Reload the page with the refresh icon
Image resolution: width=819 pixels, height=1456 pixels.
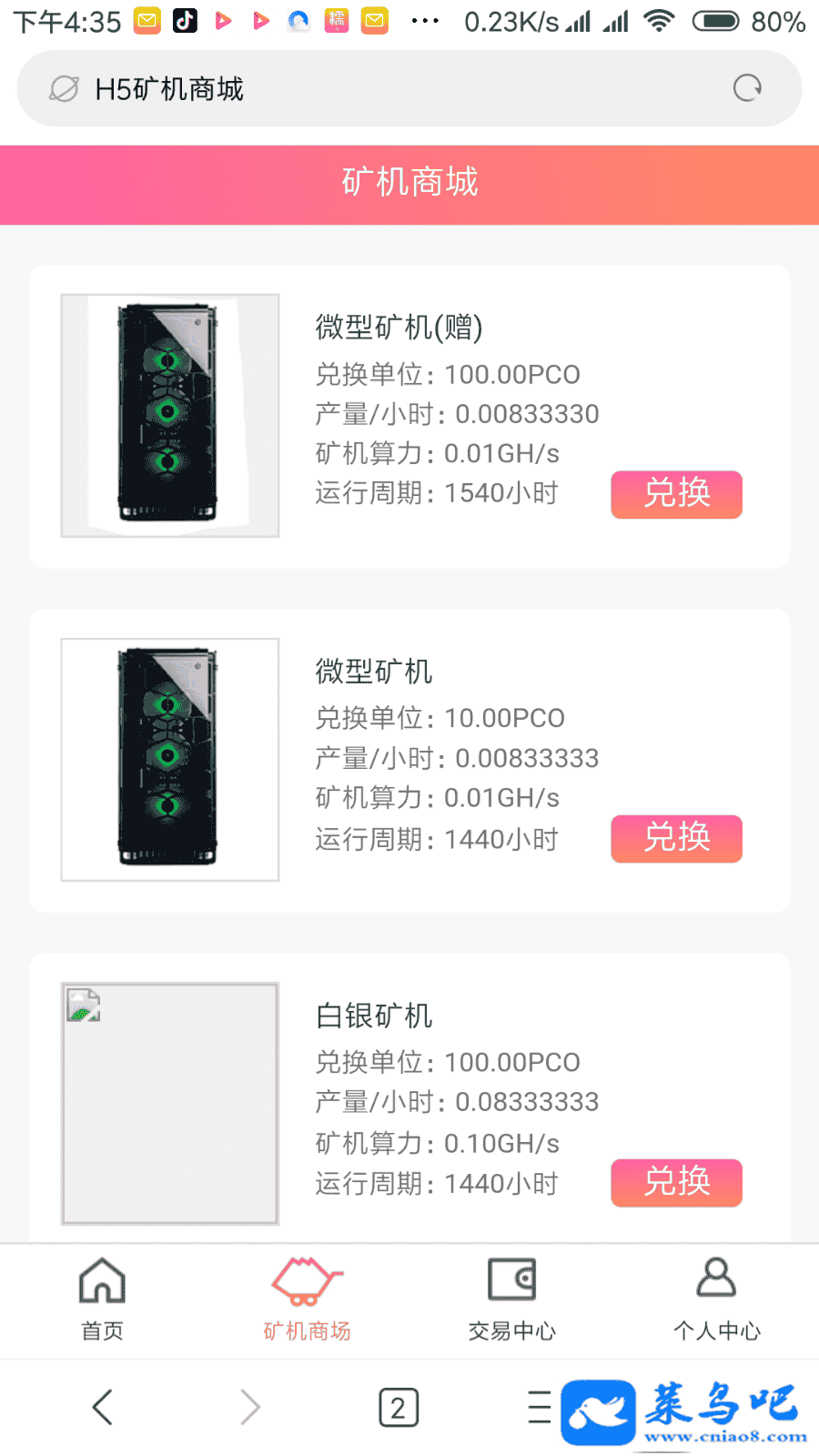[747, 88]
